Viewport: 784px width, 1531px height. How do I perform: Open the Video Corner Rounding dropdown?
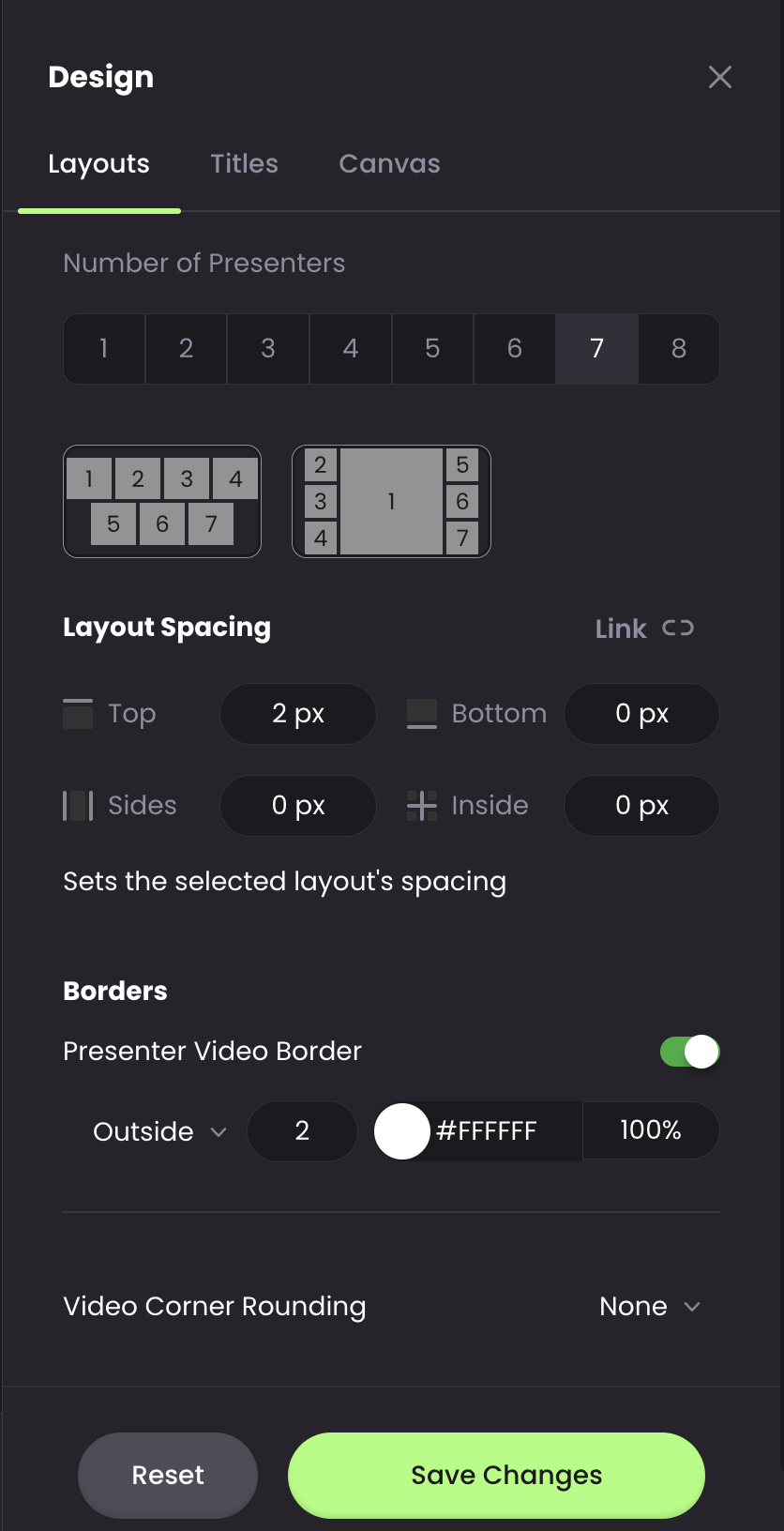tap(650, 1307)
